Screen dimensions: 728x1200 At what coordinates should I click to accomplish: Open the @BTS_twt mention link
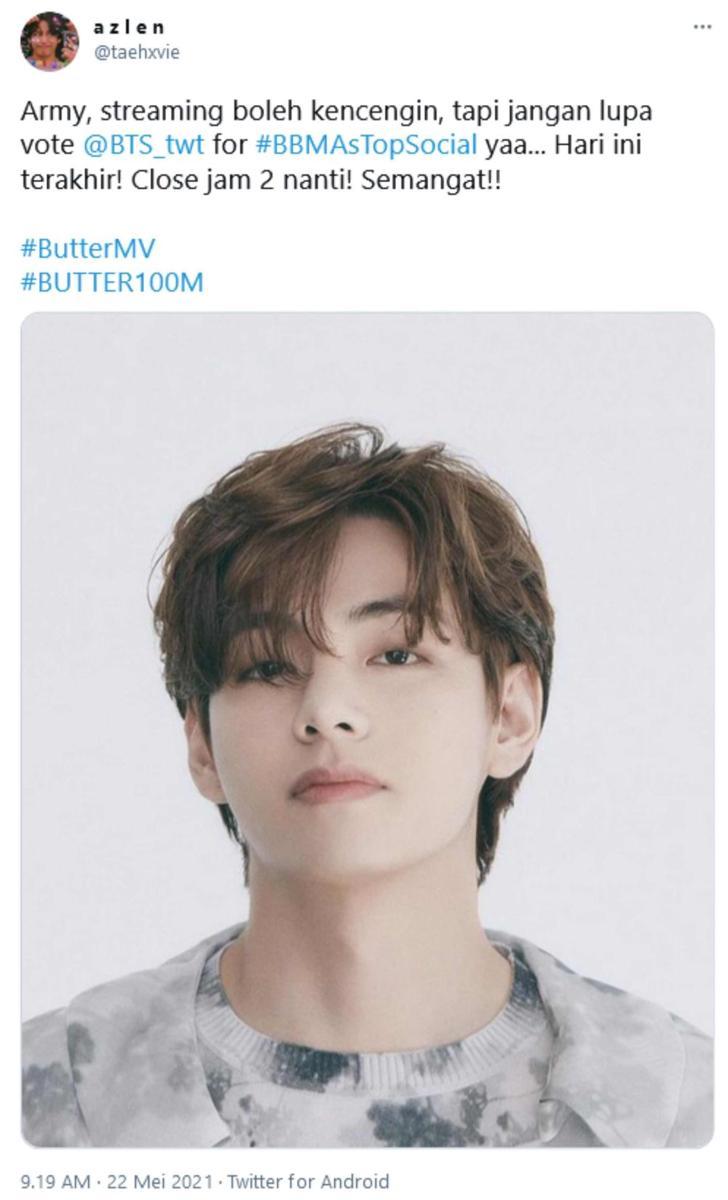pos(143,144)
